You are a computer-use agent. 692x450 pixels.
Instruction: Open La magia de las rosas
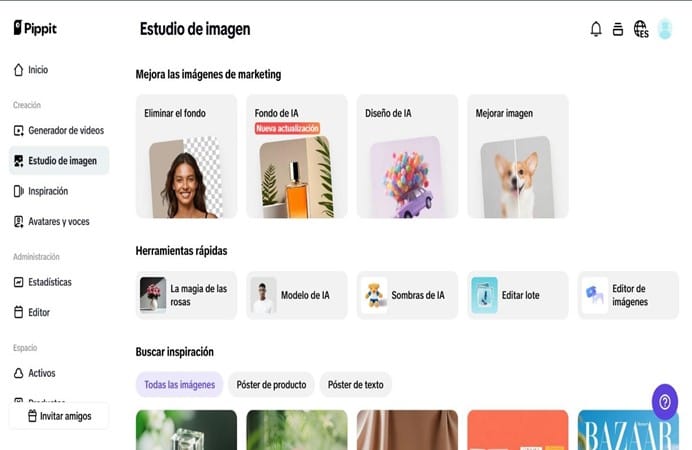(186, 295)
